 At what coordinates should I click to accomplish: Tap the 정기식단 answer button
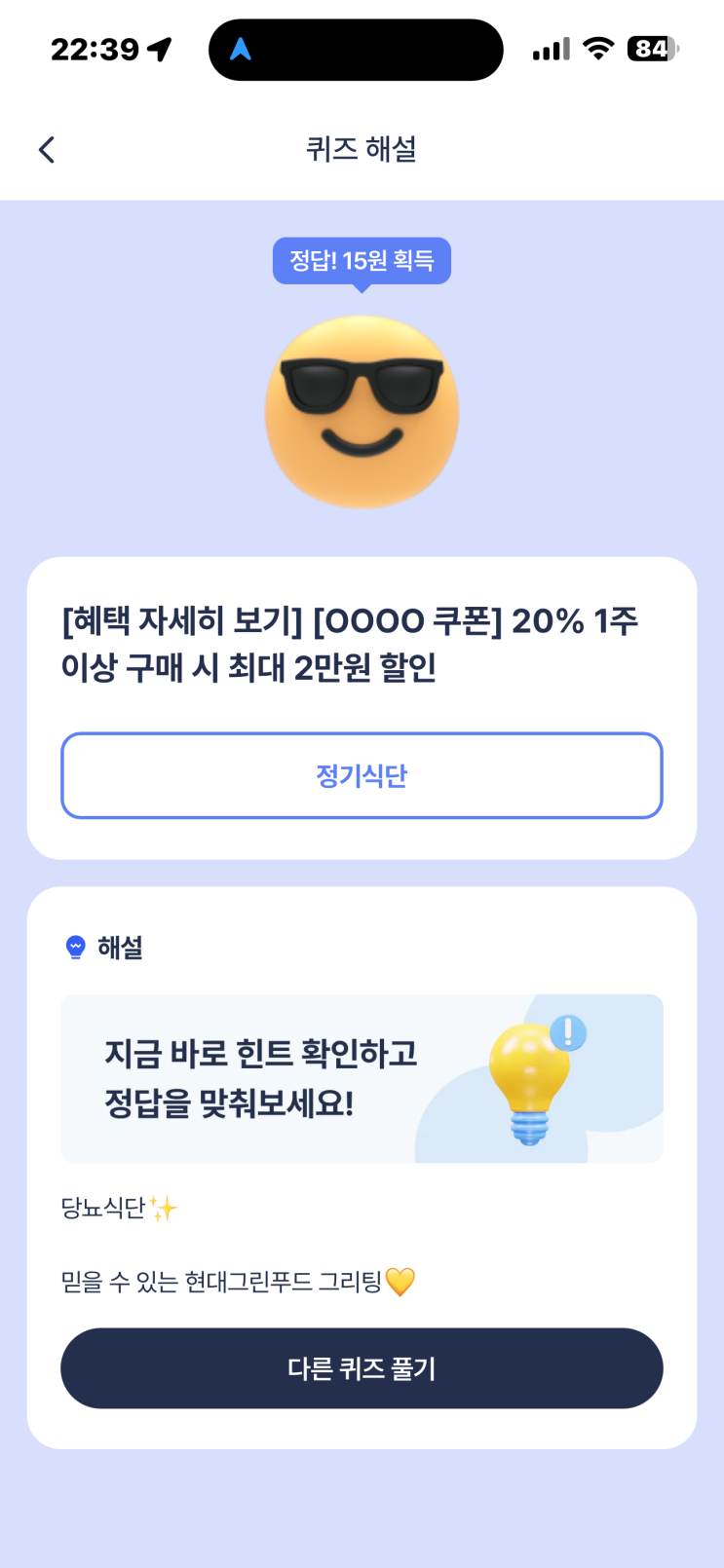[362, 776]
